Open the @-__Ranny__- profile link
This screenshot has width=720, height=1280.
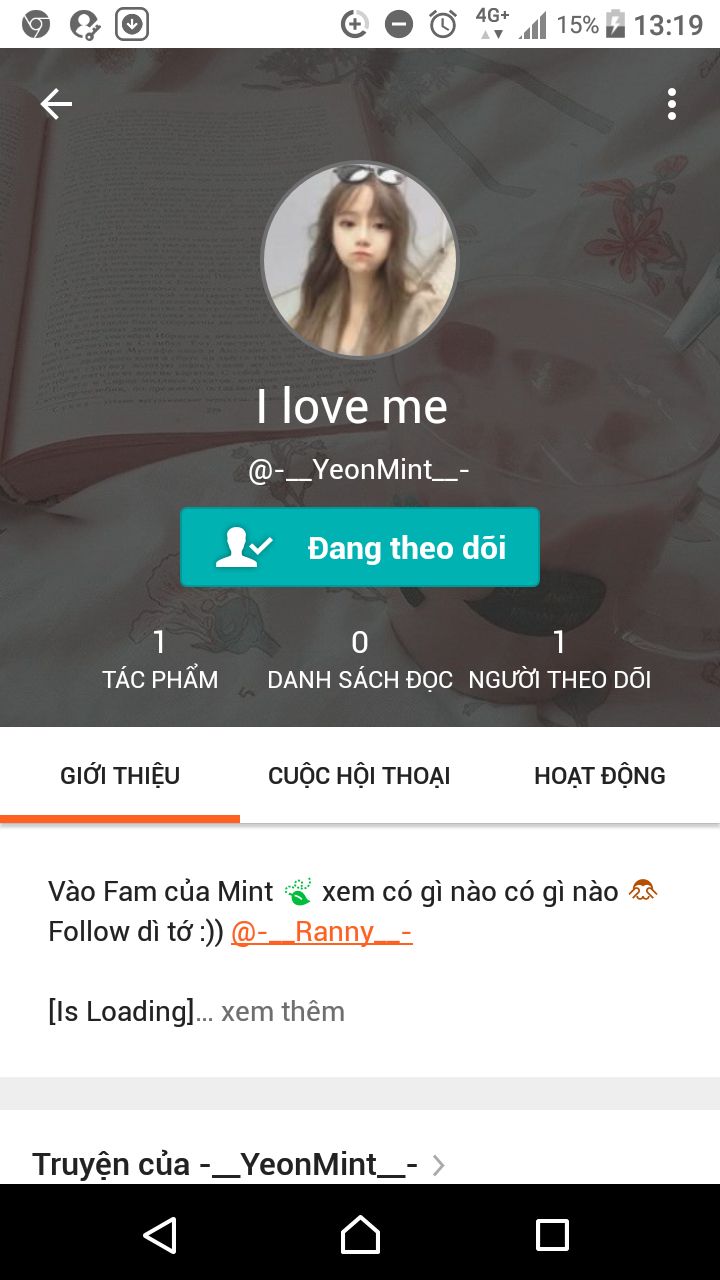click(321, 932)
